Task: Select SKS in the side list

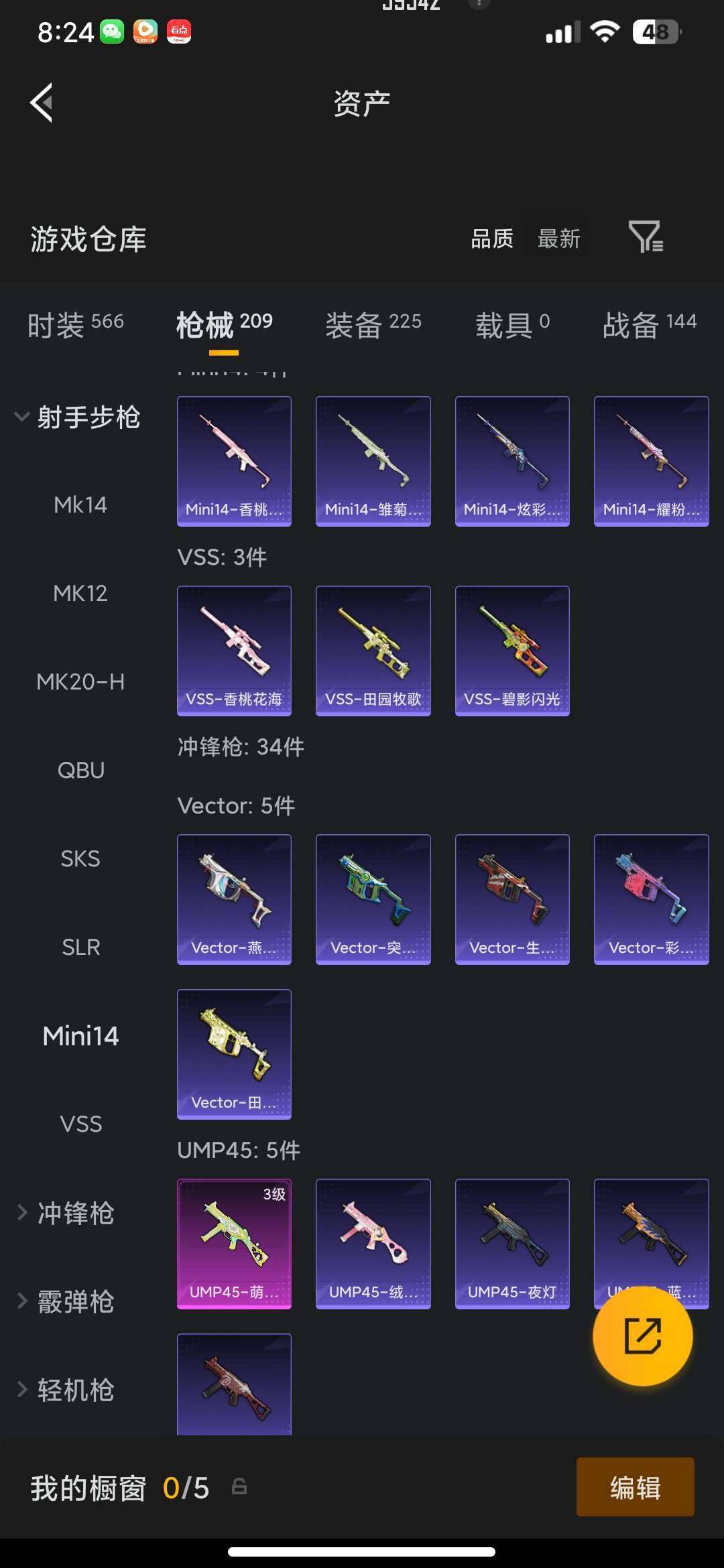Action: click(80, 858)
